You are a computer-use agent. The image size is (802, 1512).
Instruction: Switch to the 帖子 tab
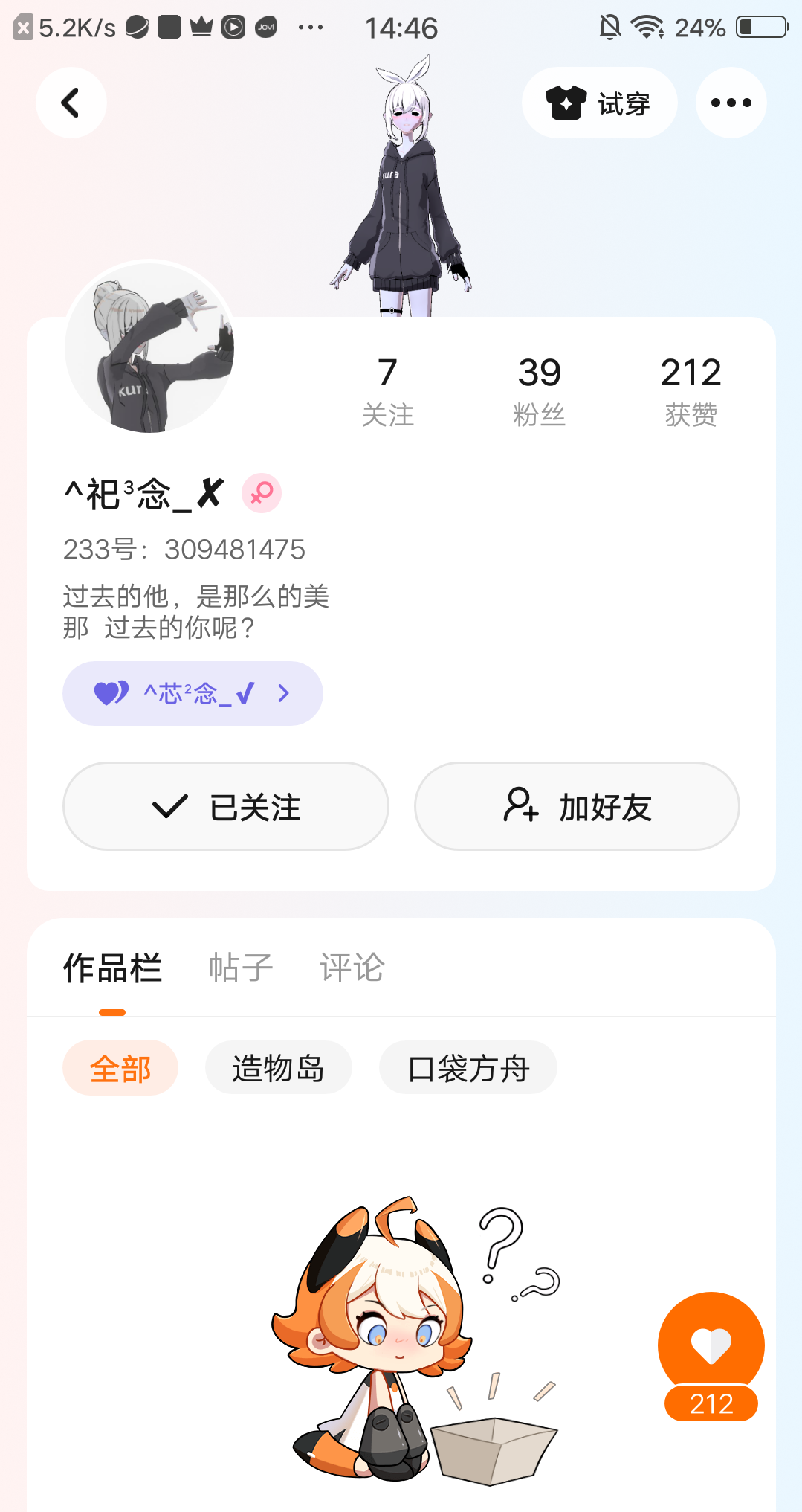coord(241,968)
